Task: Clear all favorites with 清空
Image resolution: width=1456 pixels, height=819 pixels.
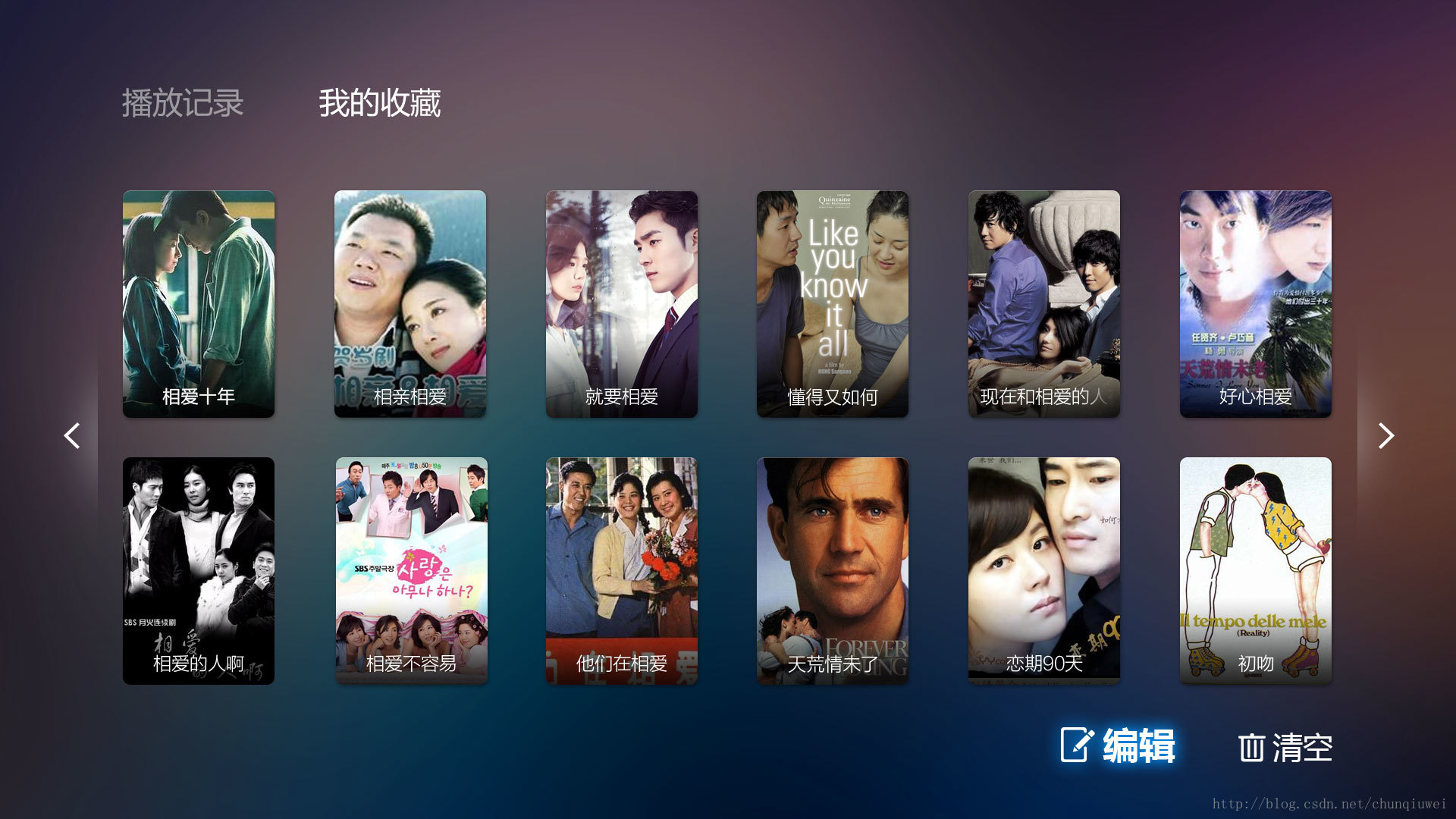Action: point(1285,748)
